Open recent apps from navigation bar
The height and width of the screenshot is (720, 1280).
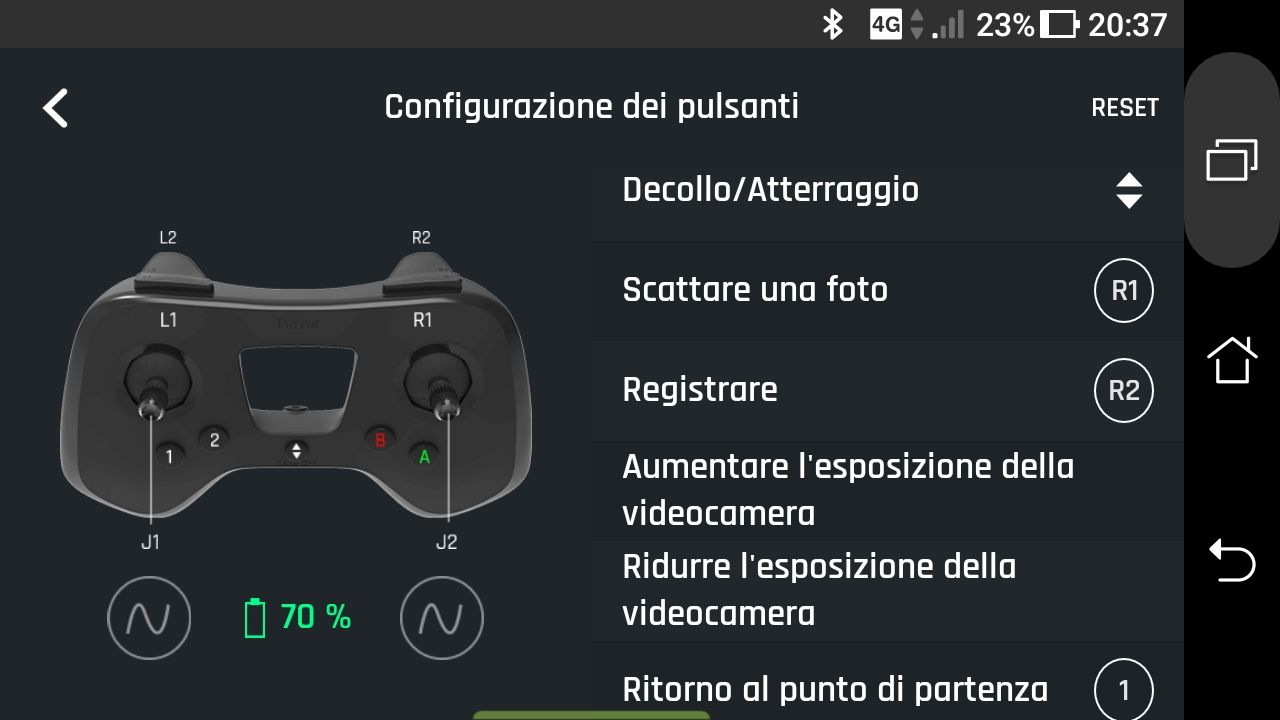1232,160
